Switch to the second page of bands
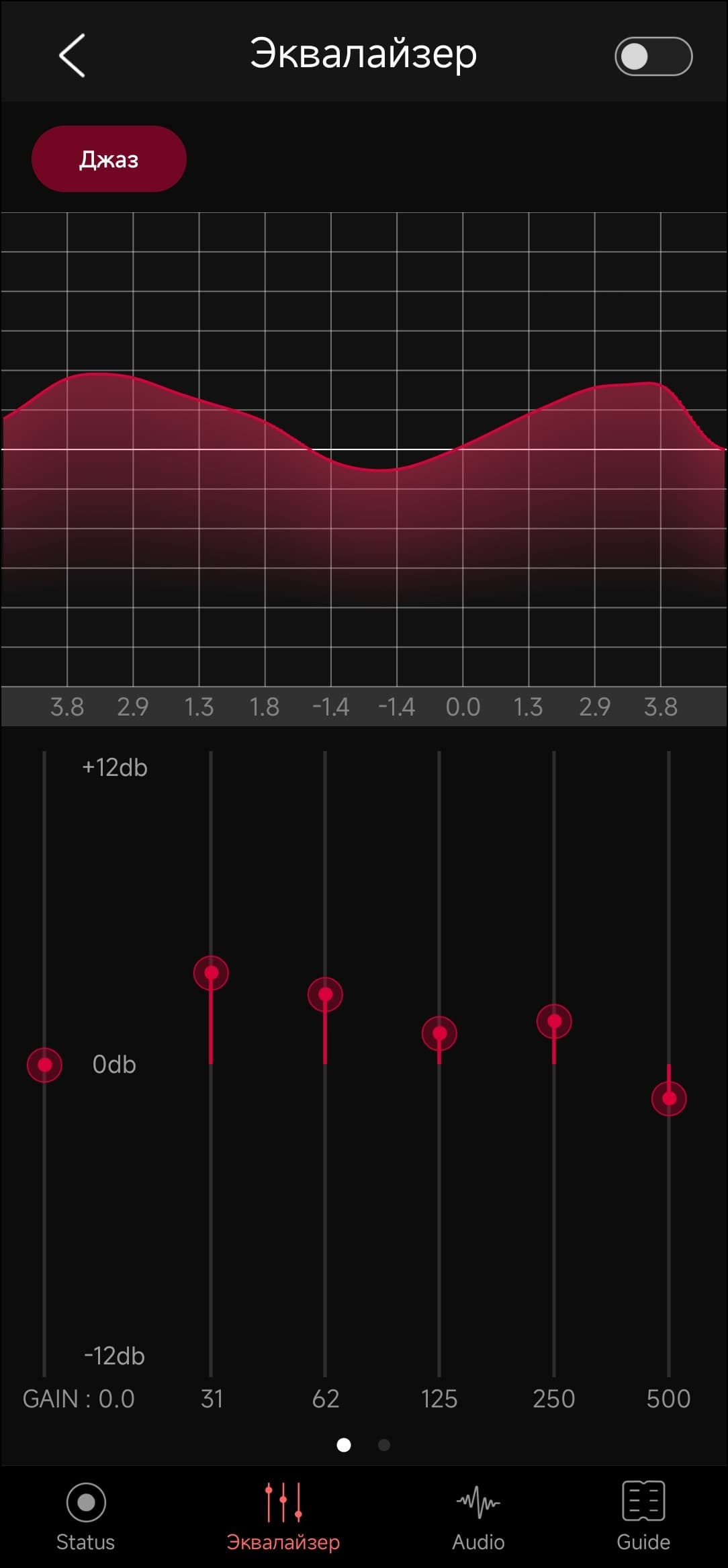The height and width of the screenshot is (1568, 728). click(x=384, y=1445)
